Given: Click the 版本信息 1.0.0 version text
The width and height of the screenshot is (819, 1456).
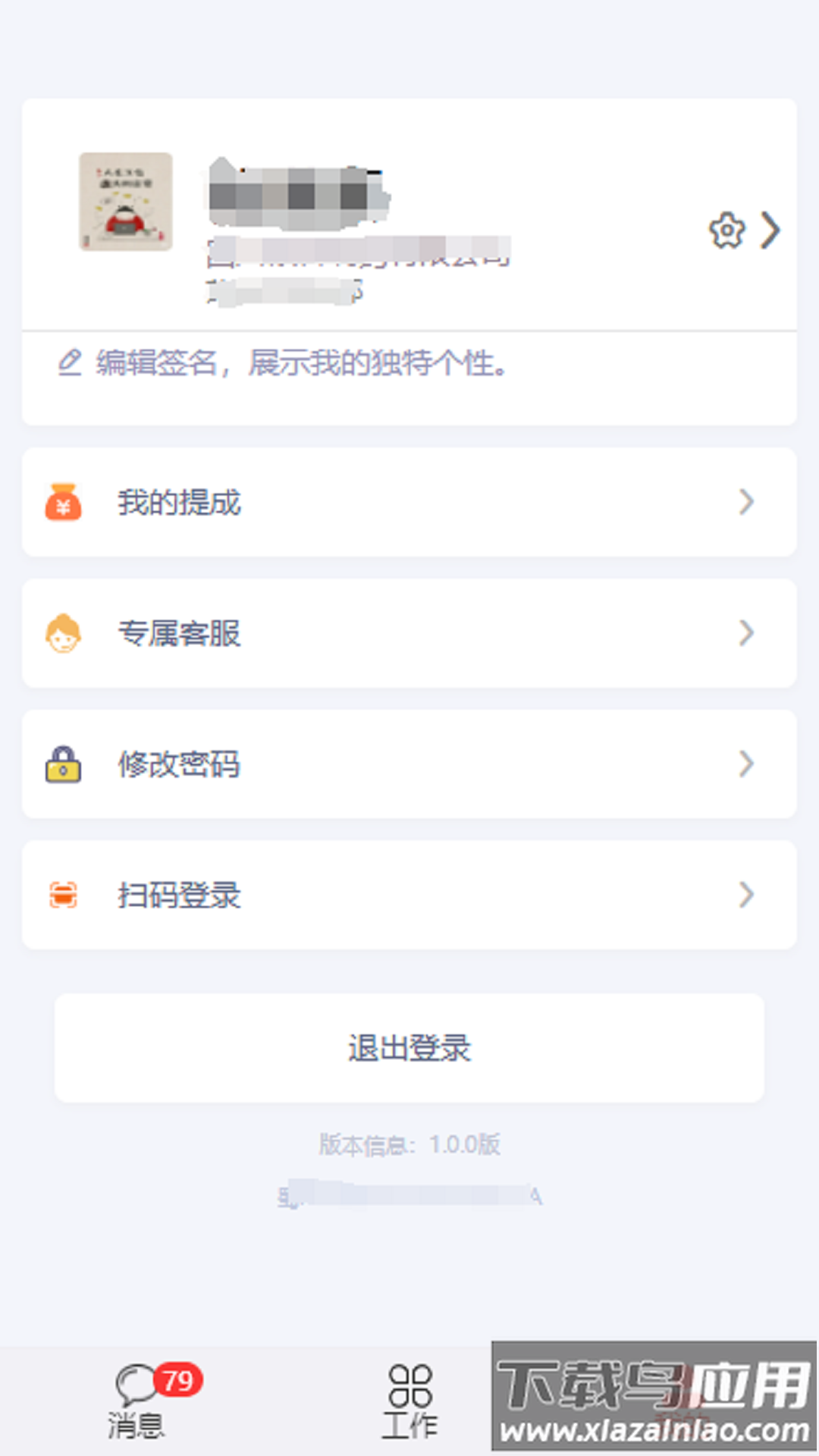Looking at the screenshot, I should point(409,1144).
